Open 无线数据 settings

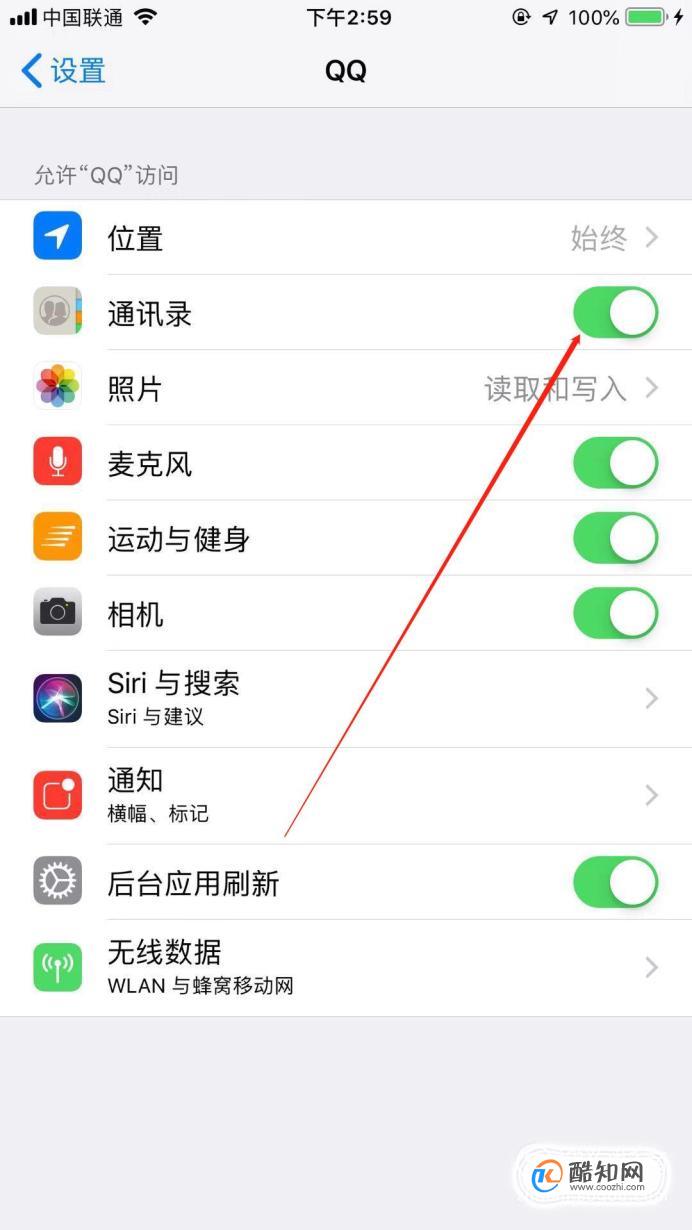(x=346, y=968)
